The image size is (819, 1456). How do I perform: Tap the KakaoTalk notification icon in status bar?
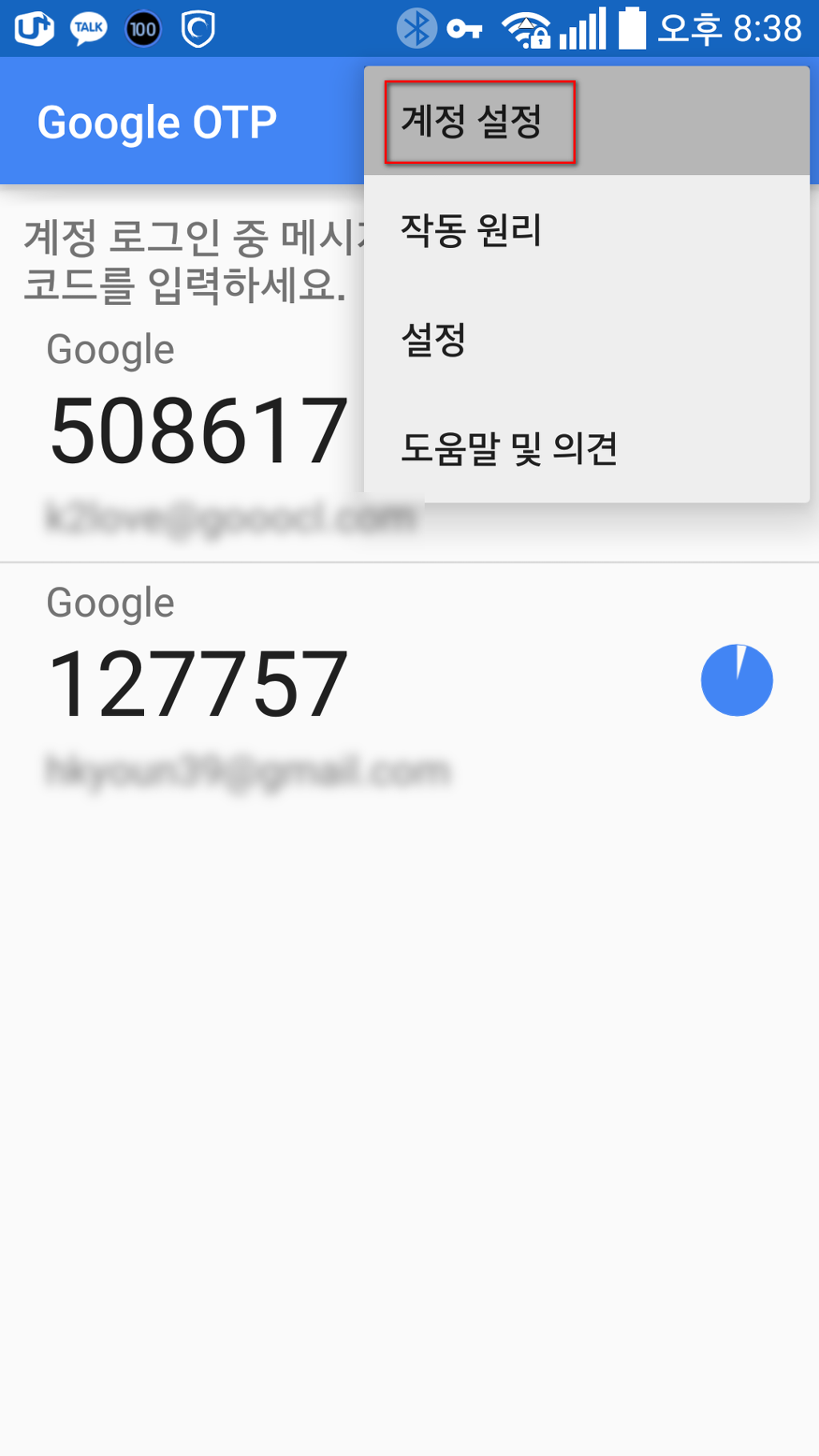[86, 26]
